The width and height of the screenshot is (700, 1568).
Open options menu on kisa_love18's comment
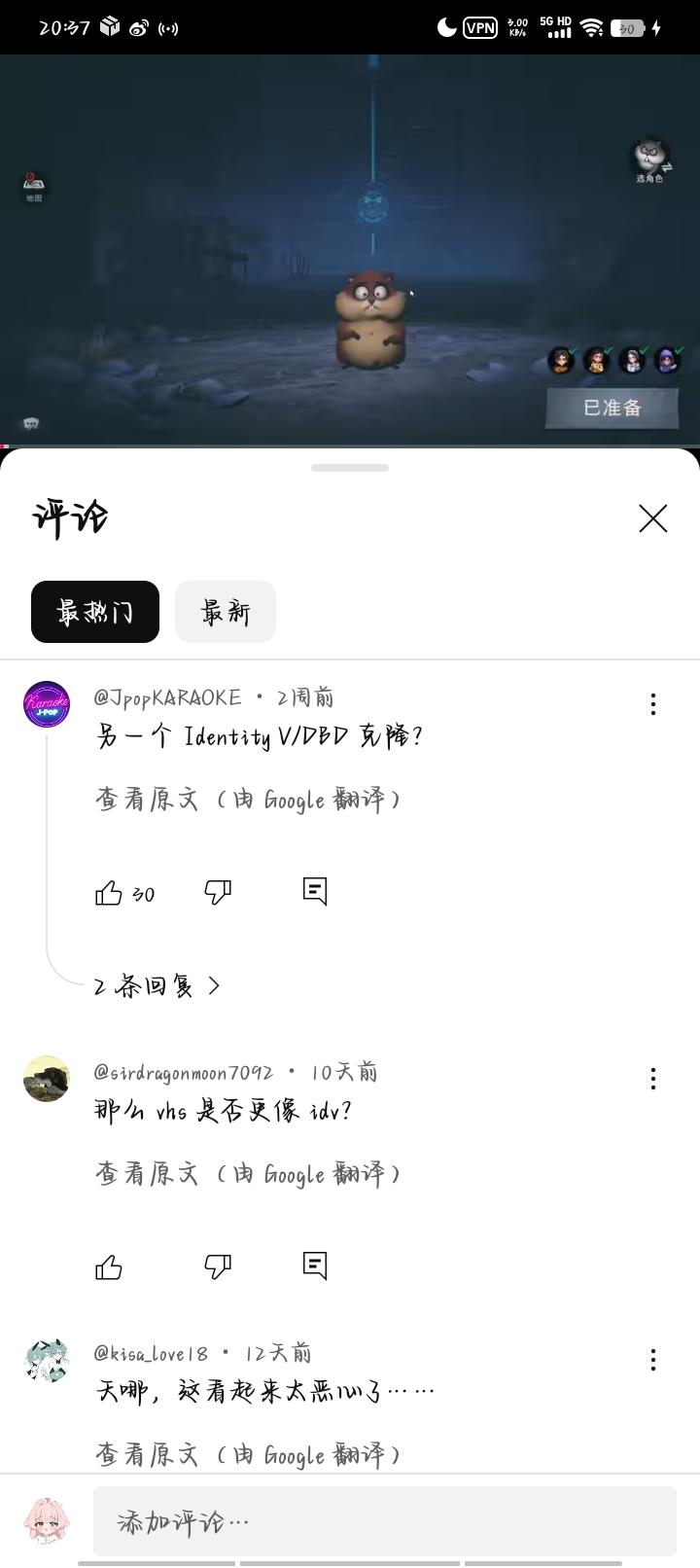(x=652, y=1359)
